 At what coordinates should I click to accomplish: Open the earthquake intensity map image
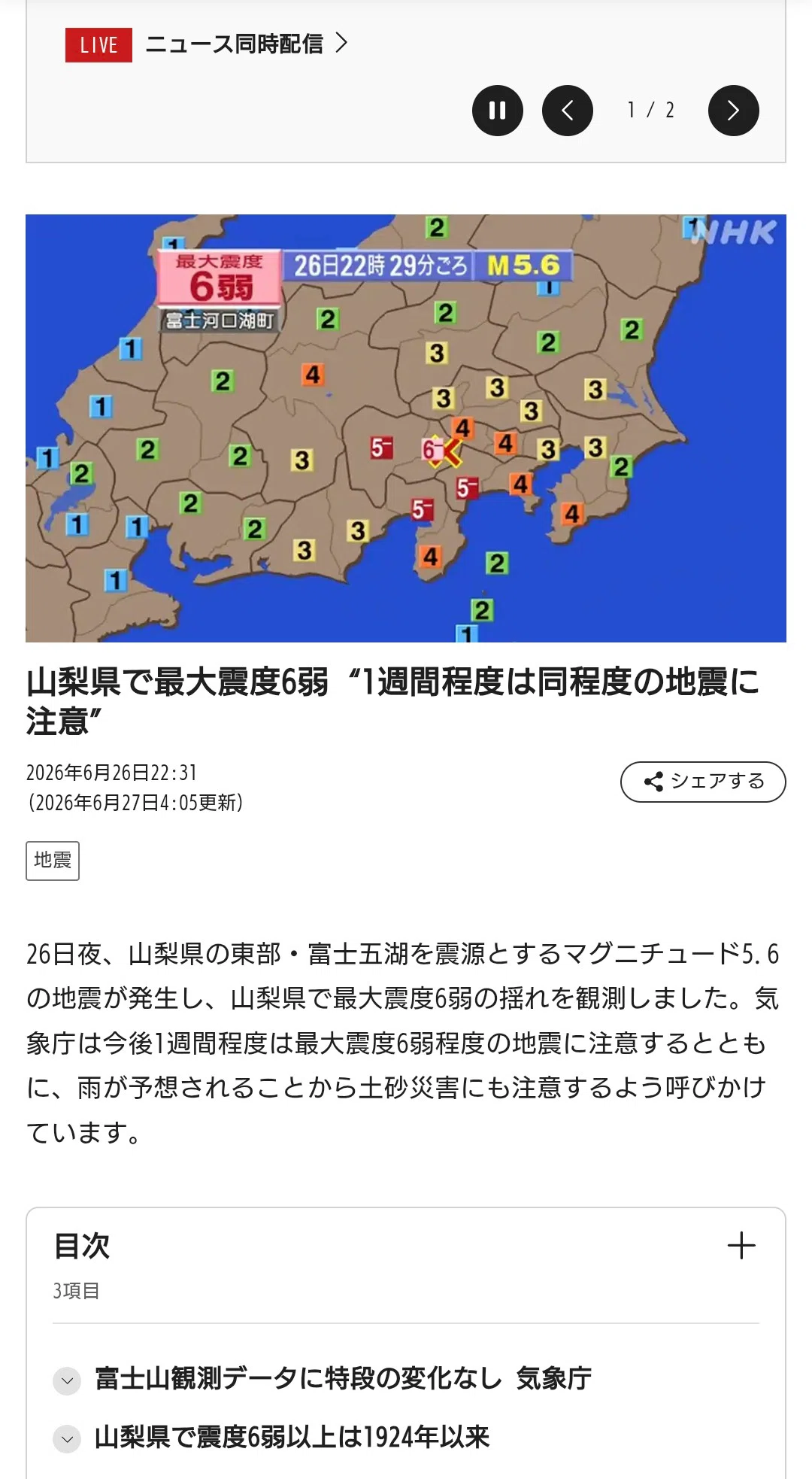pos(406,428)
